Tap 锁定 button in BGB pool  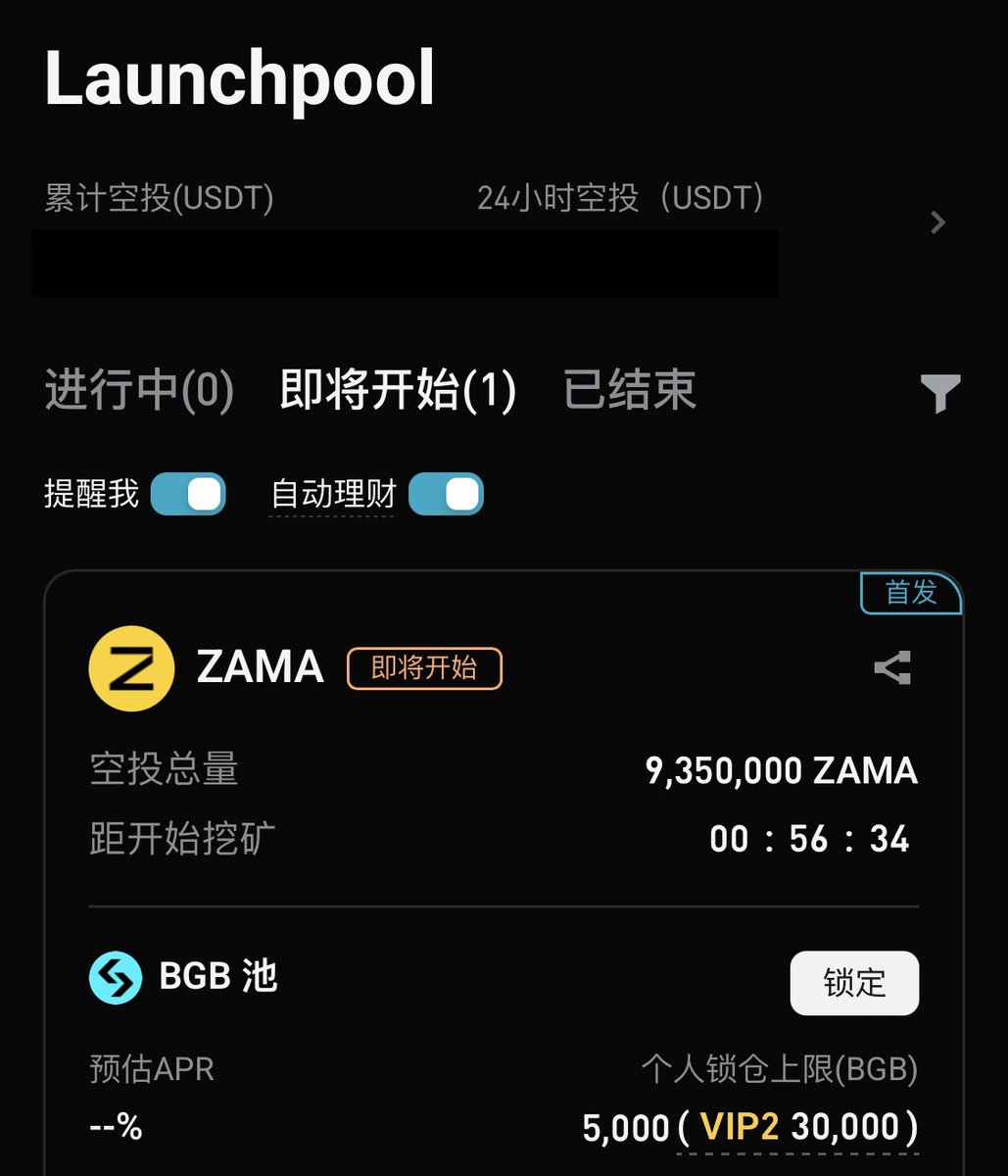[x=854, y=983]
